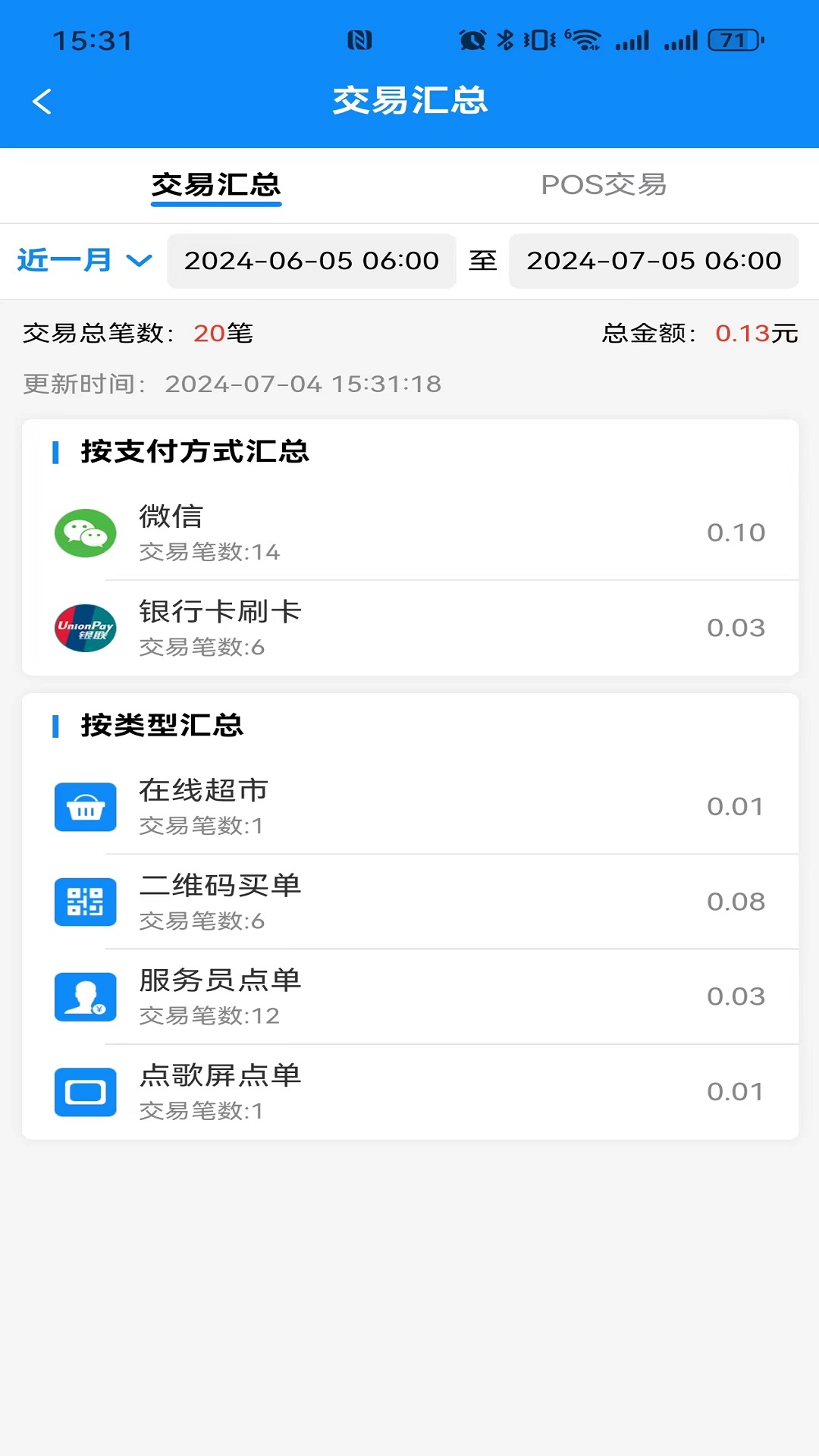The height and width of the screenshot is (1456, 819).
Task: Open 服务员点单 transaction row
Action: coord(409,996)
